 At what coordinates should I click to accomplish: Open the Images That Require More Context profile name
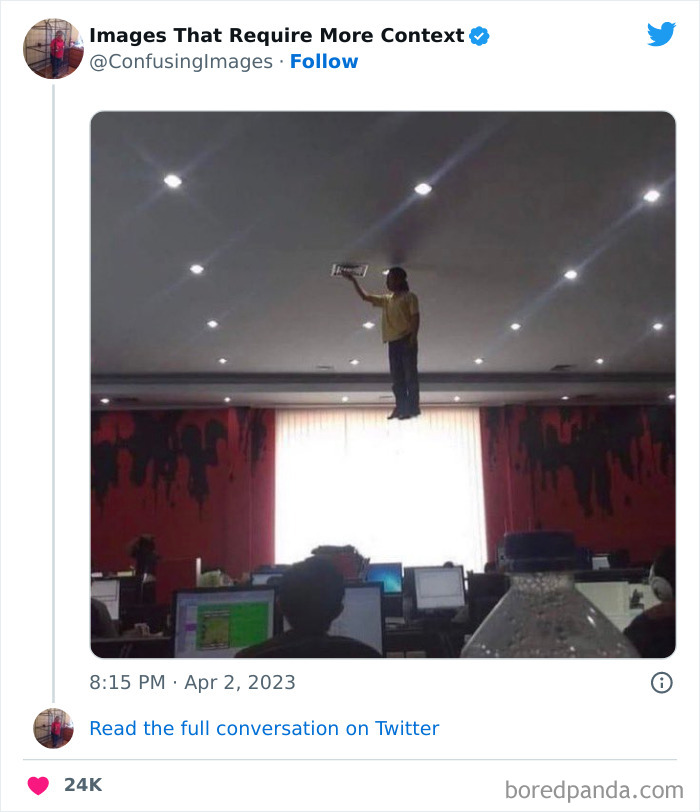tap(276, 36)
